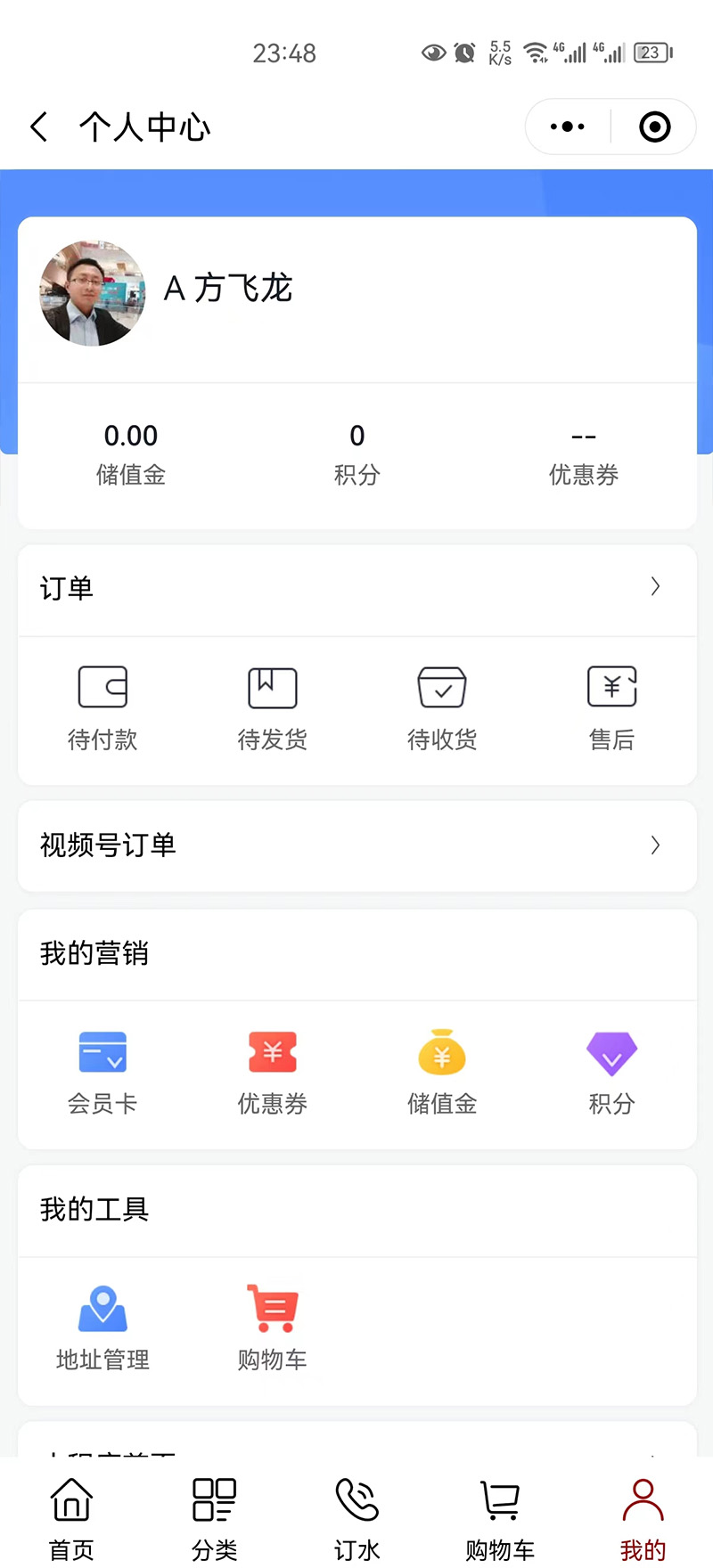Switch to the 首页 tab
Viewport: 713px width, 1568px height.
pos(71,1518)
